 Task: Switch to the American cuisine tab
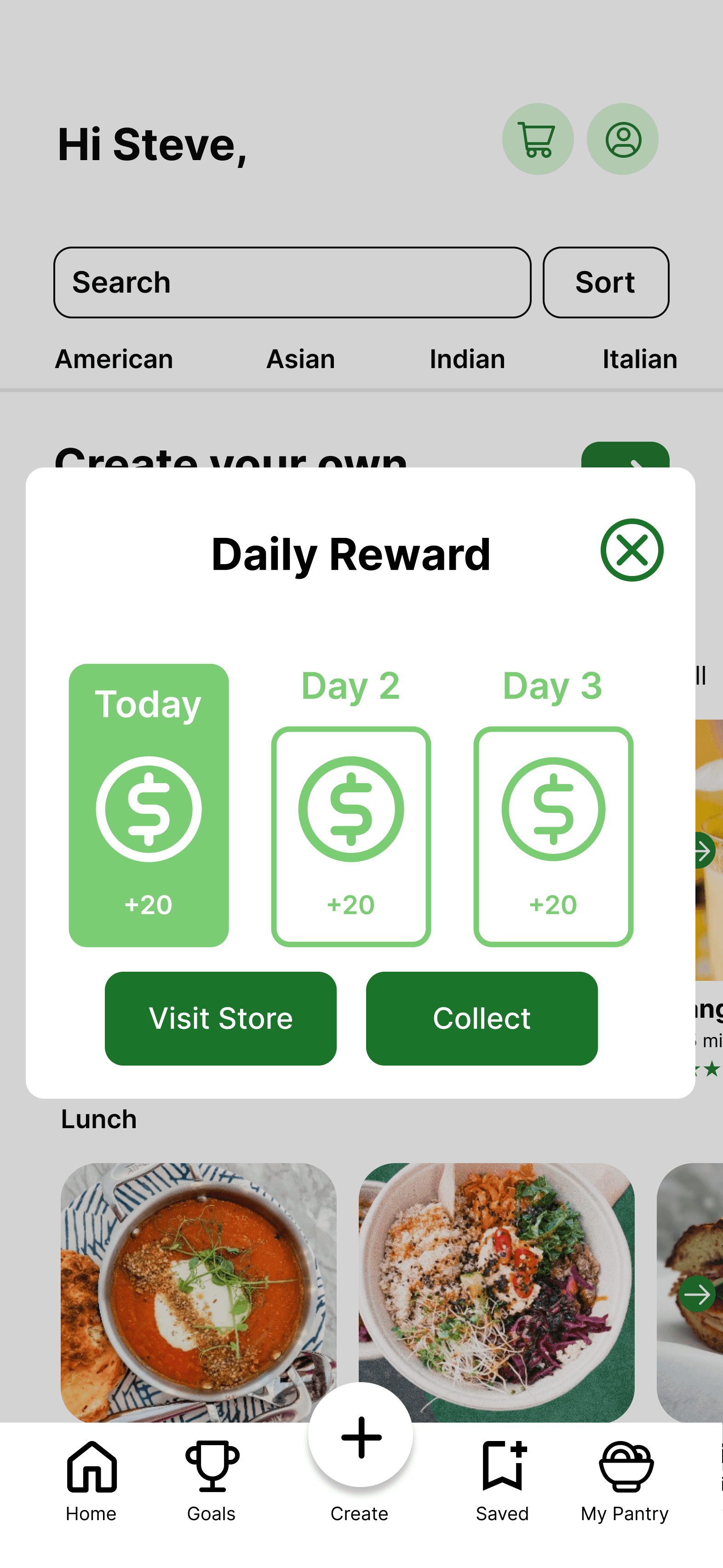tap(114, 359)
